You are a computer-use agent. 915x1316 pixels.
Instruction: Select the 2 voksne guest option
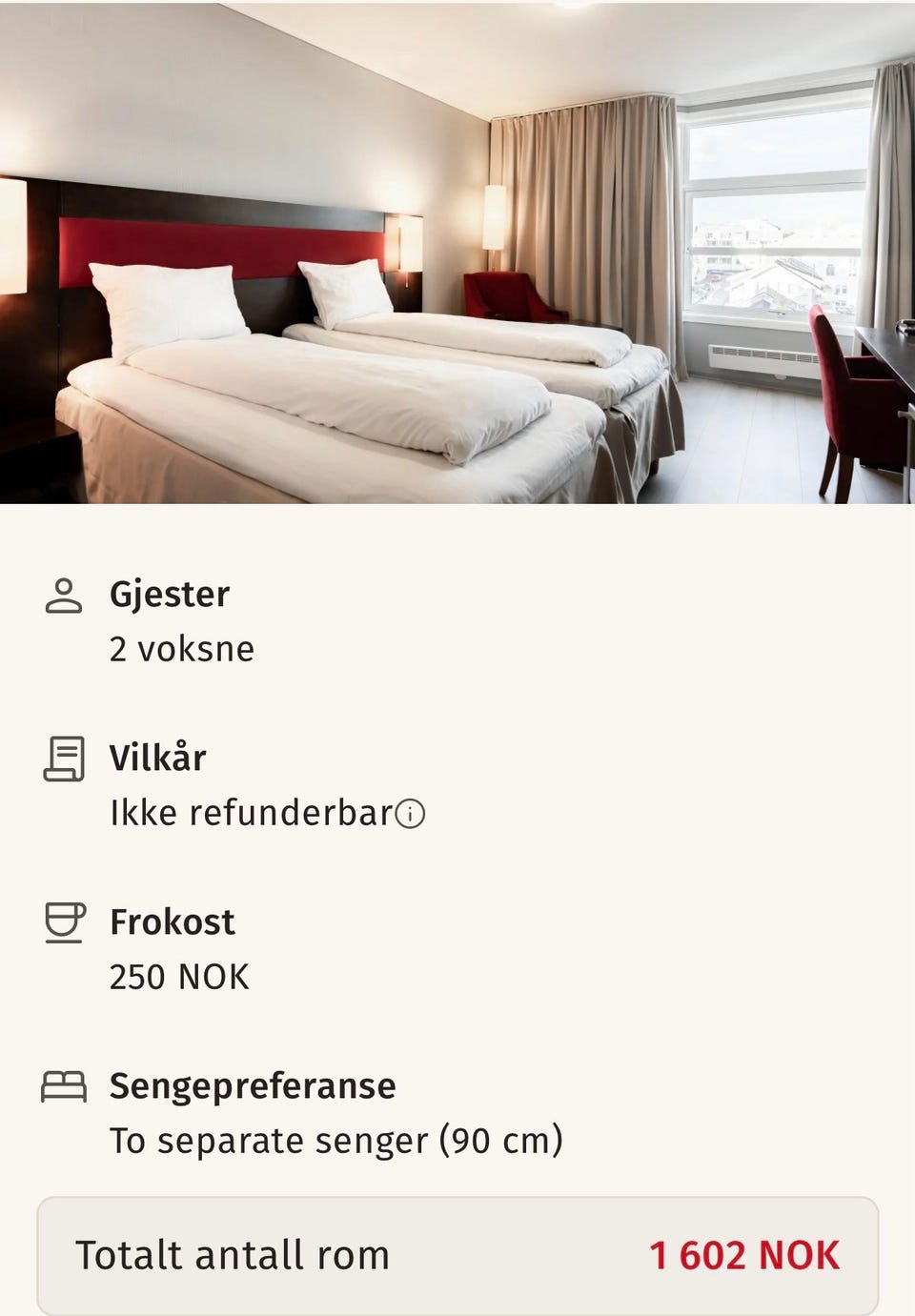click(181, 648)
